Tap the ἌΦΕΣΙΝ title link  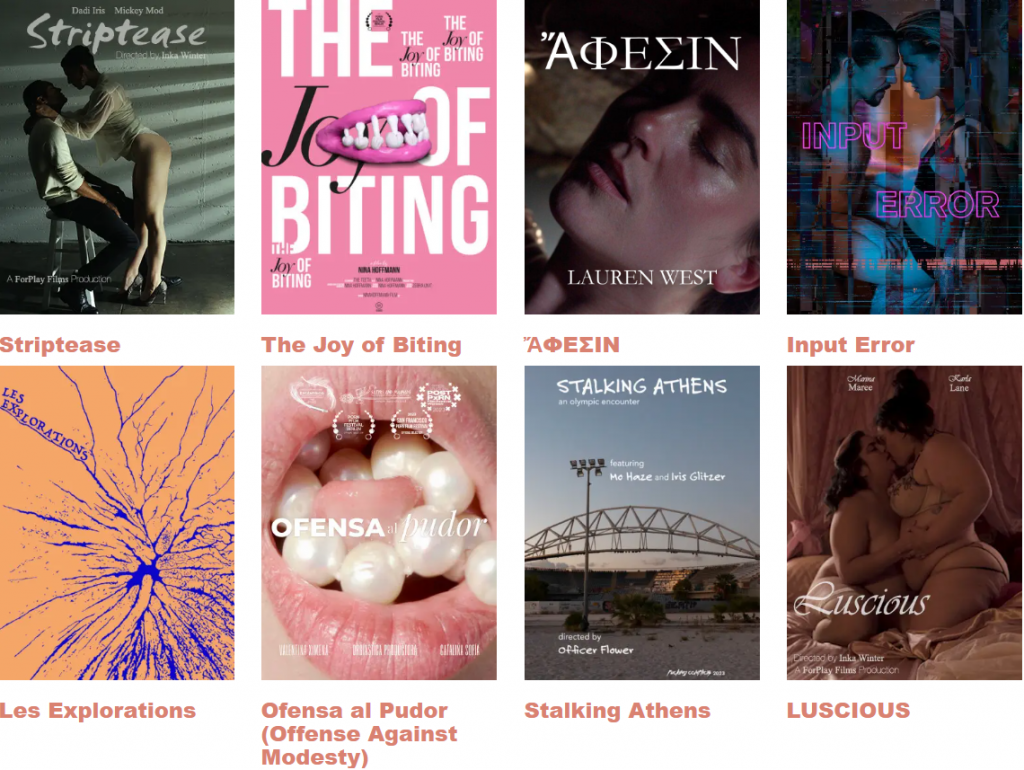[x=572, y=345]
